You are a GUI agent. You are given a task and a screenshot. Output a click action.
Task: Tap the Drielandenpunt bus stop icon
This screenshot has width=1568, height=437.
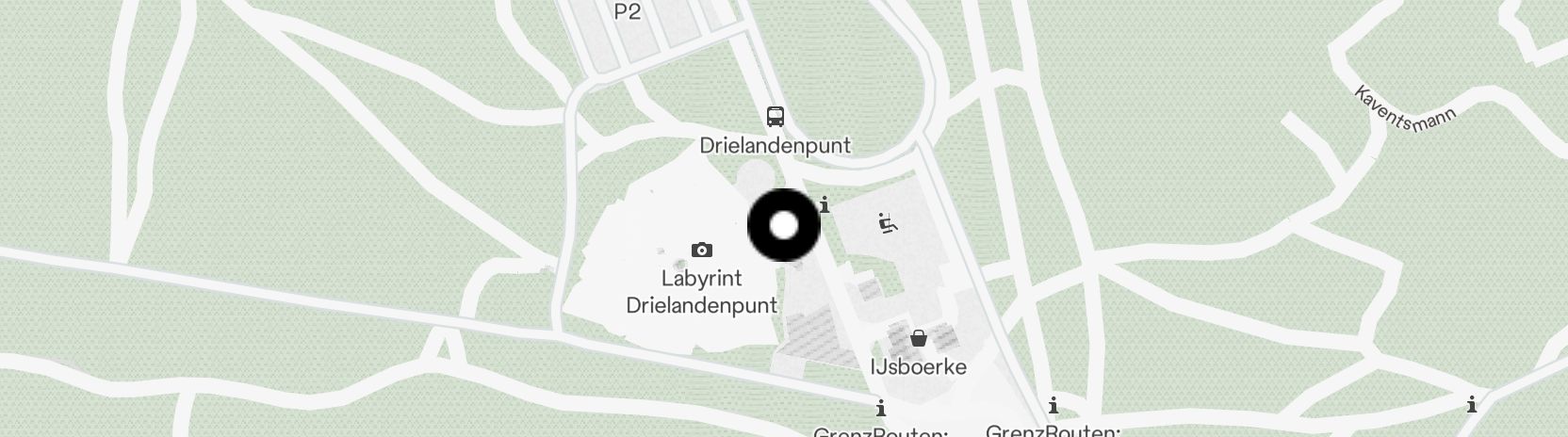(775, 117)
